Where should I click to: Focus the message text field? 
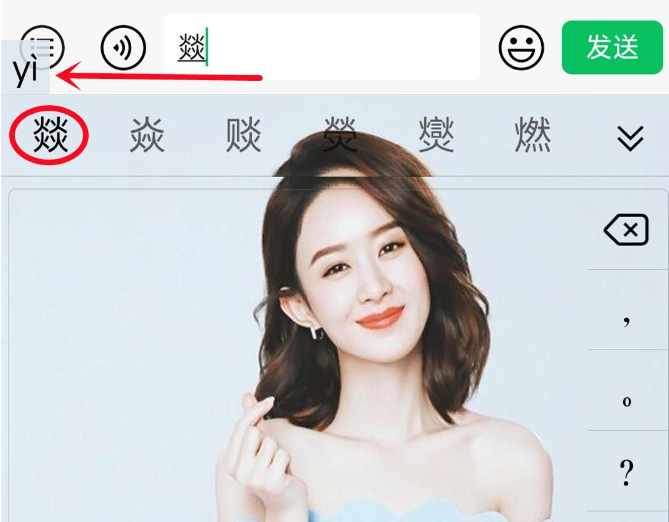click(320, 47)
